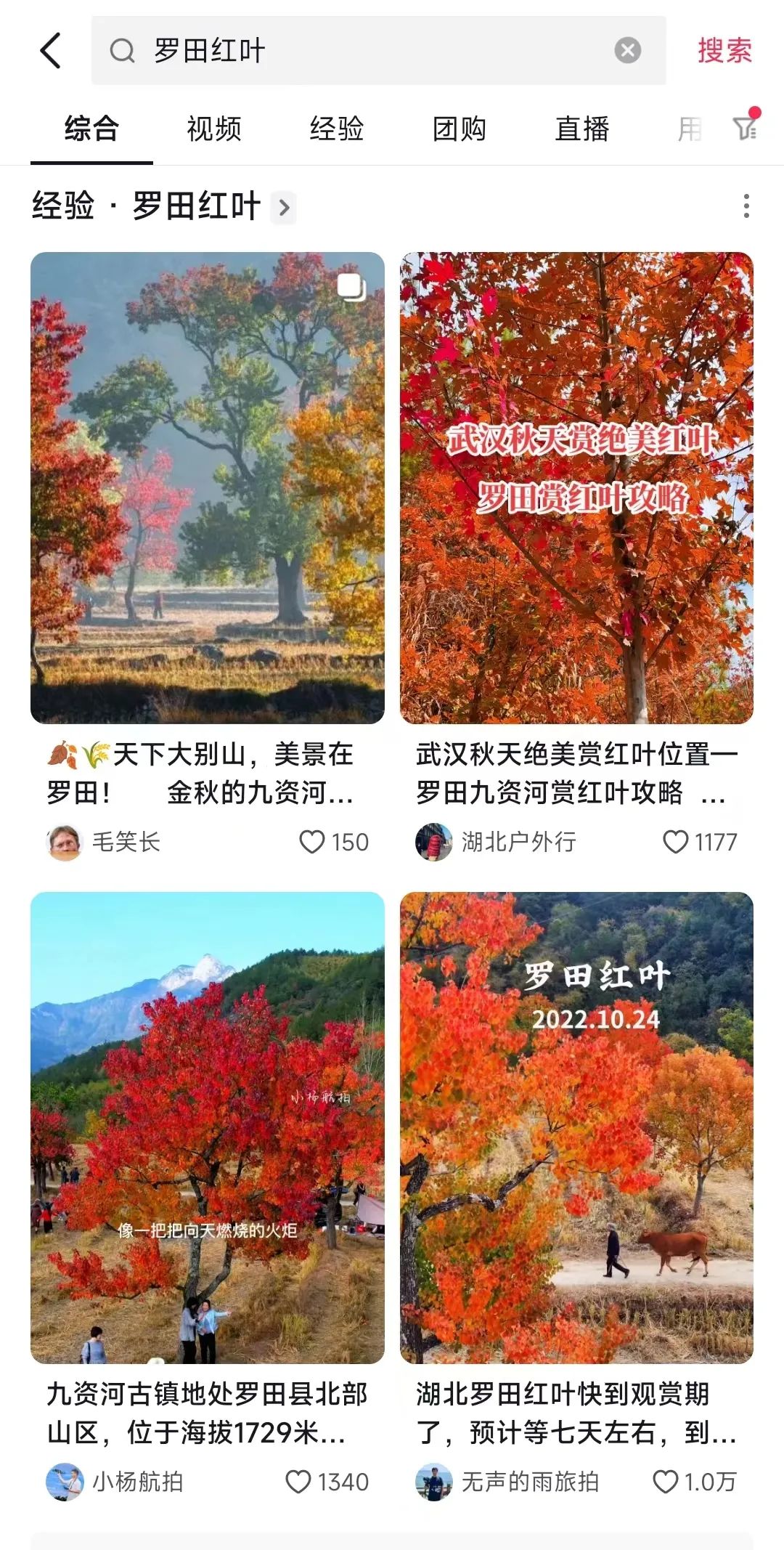The image size is (784, 1550).
Task: Tap the 罗田红叶 search field
Action: click(363, 51)
